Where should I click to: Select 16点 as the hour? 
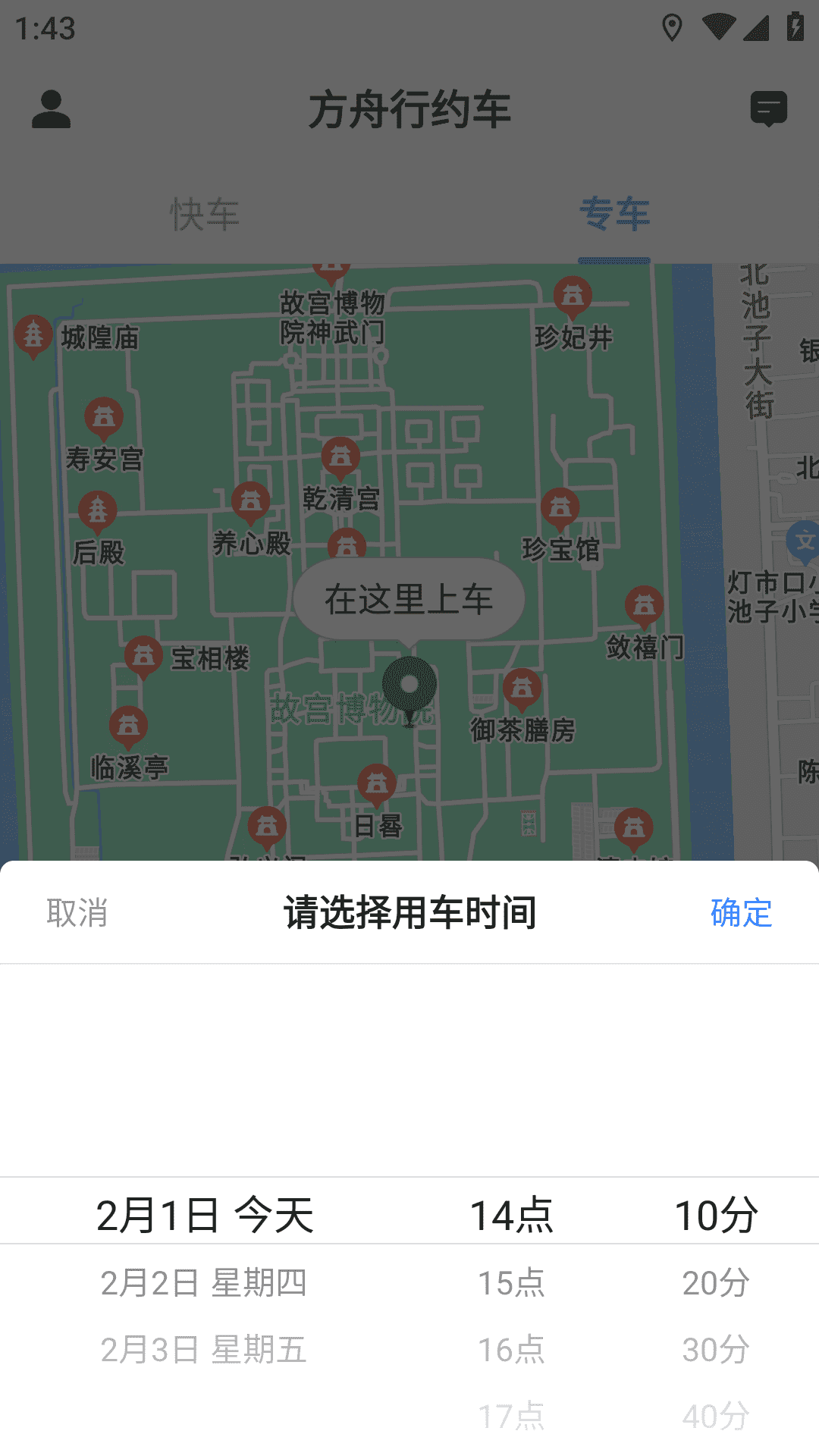point(511,1350)
